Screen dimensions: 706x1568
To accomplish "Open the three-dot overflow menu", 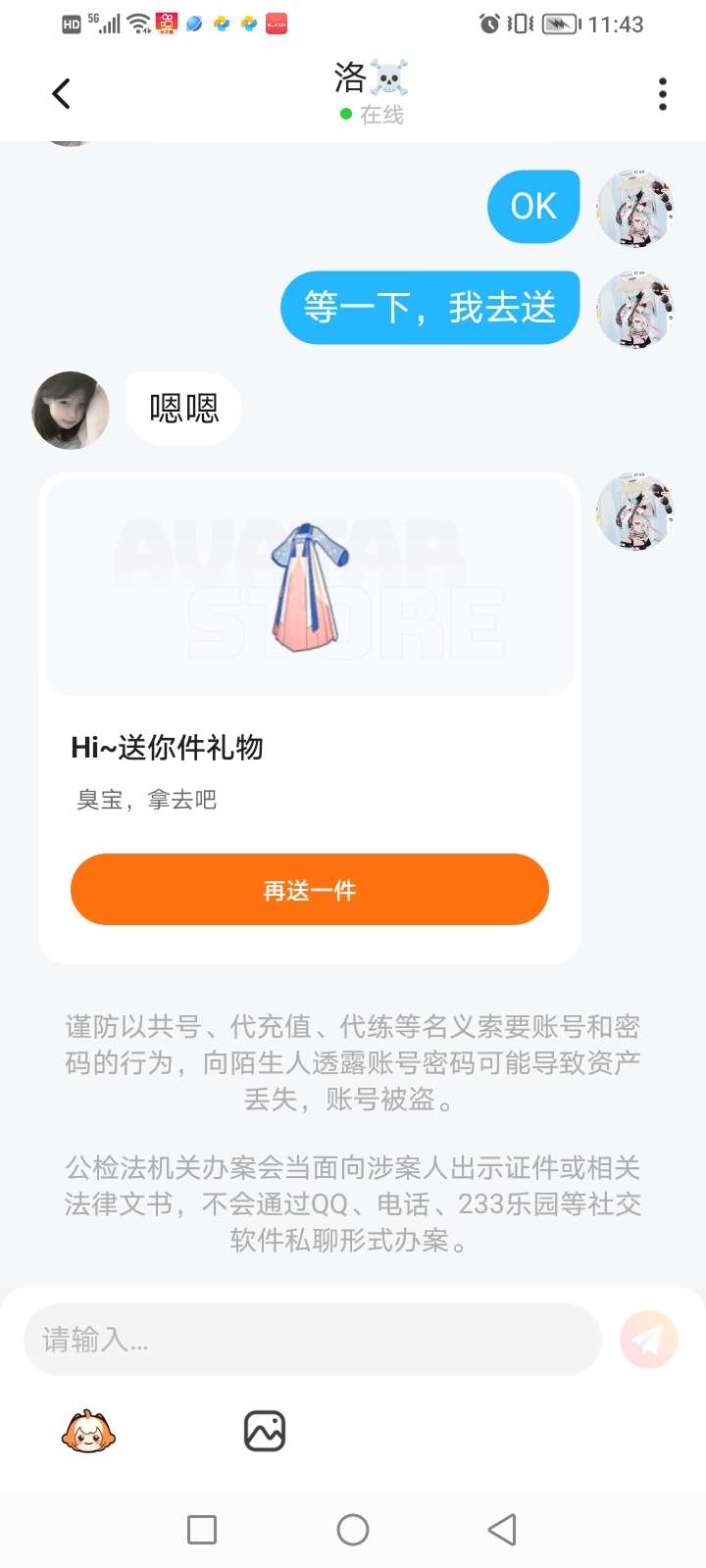I will coord(663,94).
